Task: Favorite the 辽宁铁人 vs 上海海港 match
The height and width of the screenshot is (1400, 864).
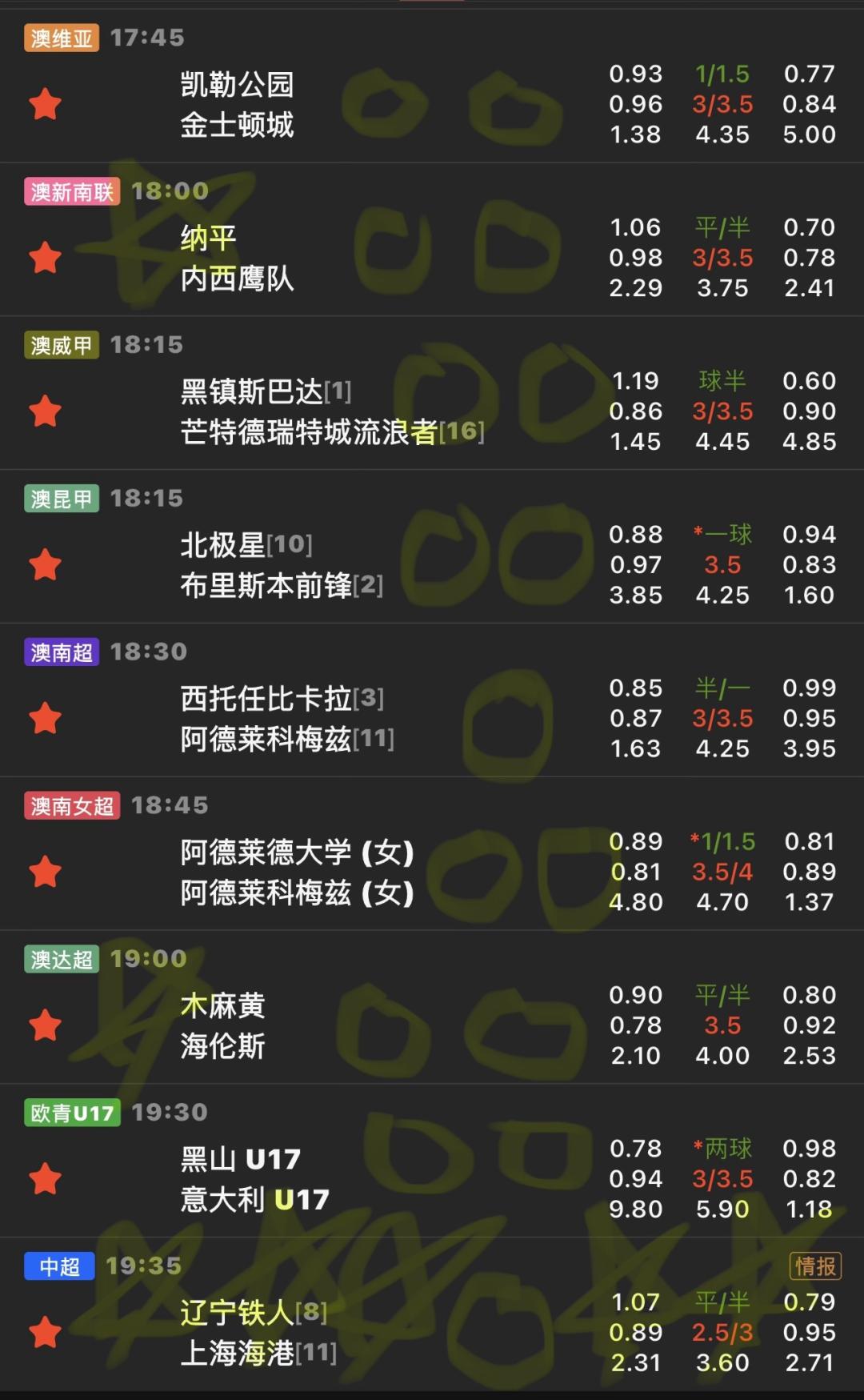Action: pos(46,1333)
